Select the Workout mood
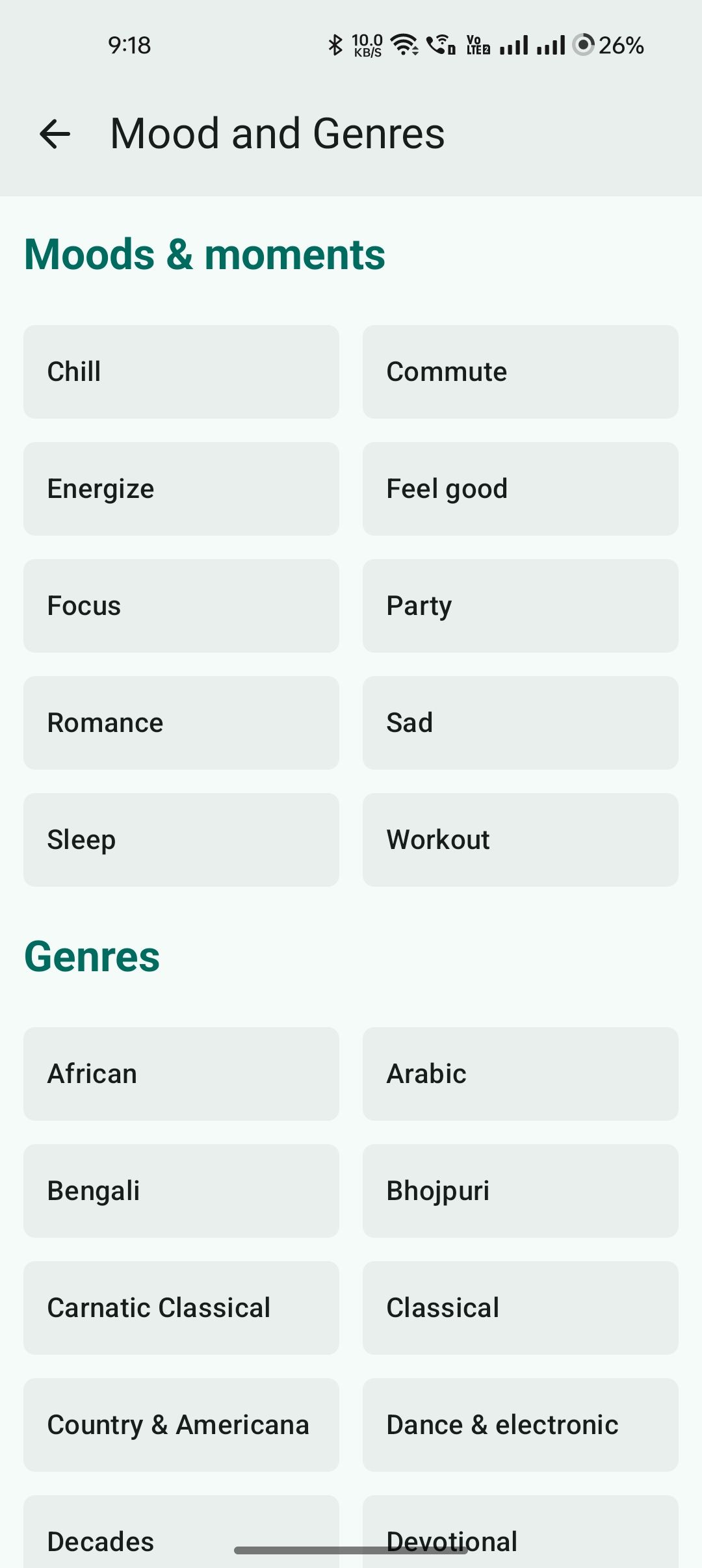Screen dimensions: 702x1568 click(520, 840)
